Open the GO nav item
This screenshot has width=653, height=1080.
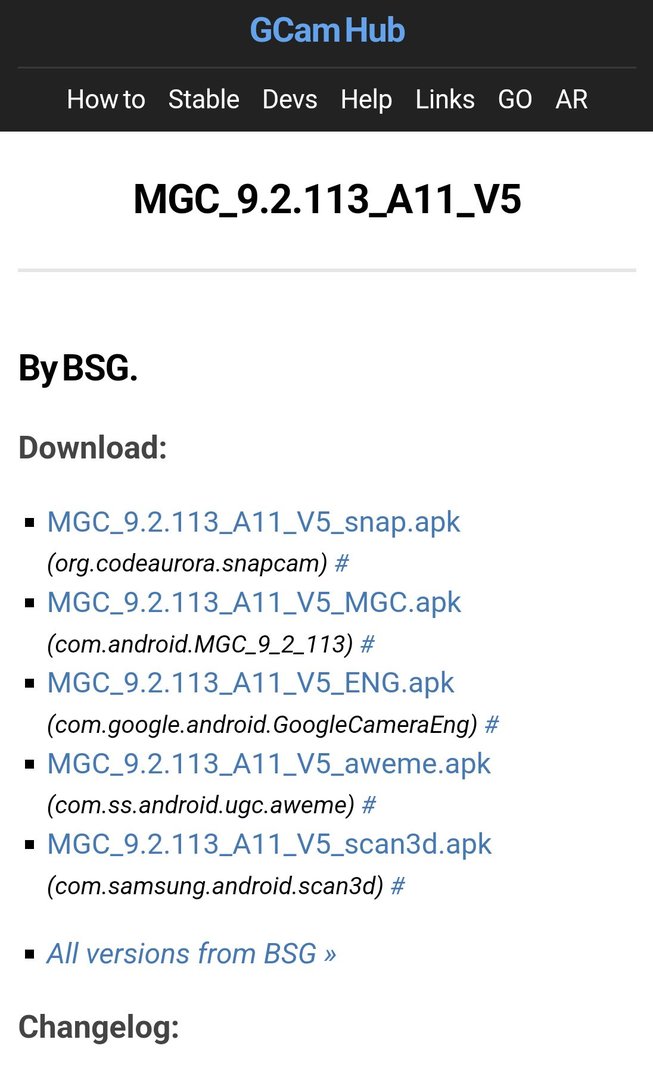click(x=515, y=100)
